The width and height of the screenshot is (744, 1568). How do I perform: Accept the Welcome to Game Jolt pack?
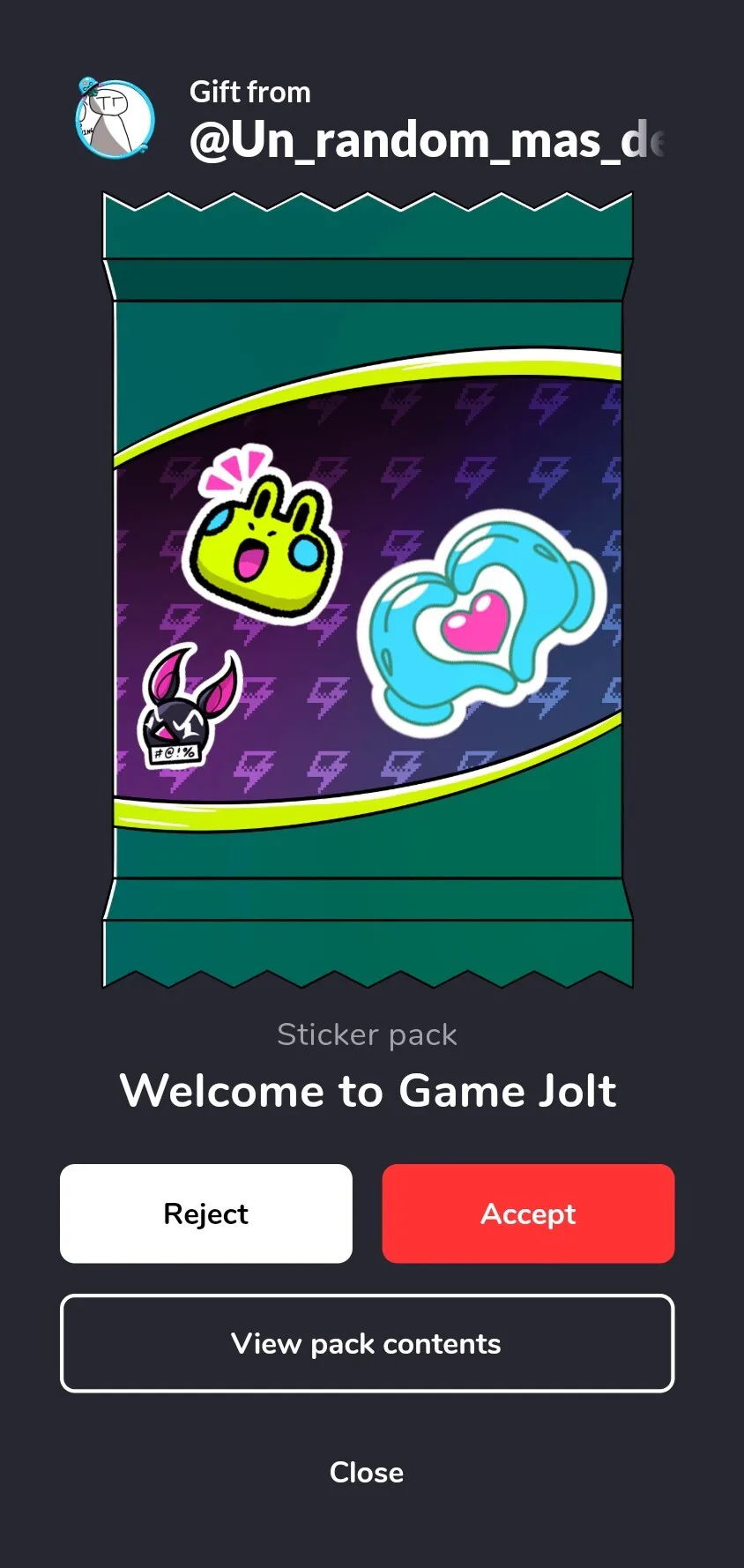(528, 1213)
